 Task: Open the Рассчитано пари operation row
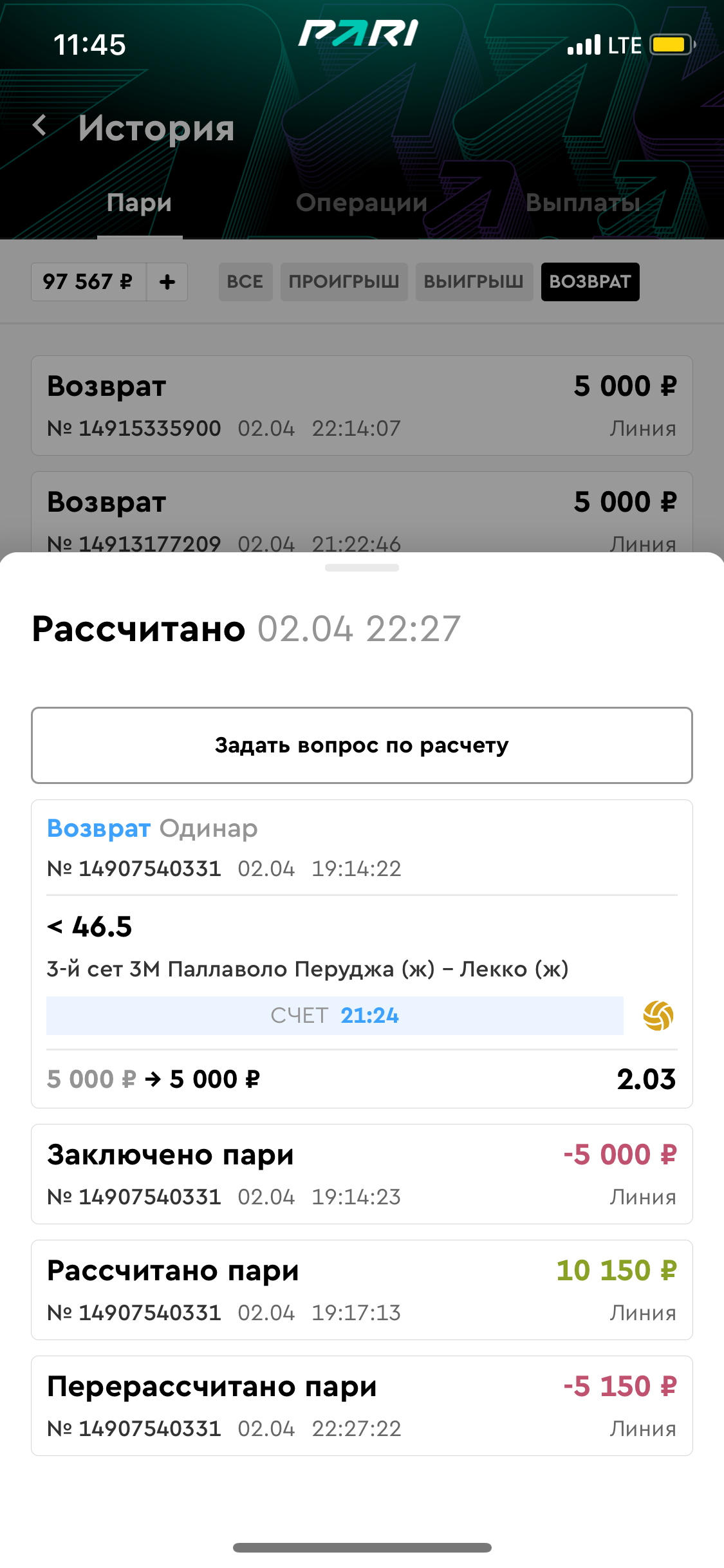[362, 1290]
